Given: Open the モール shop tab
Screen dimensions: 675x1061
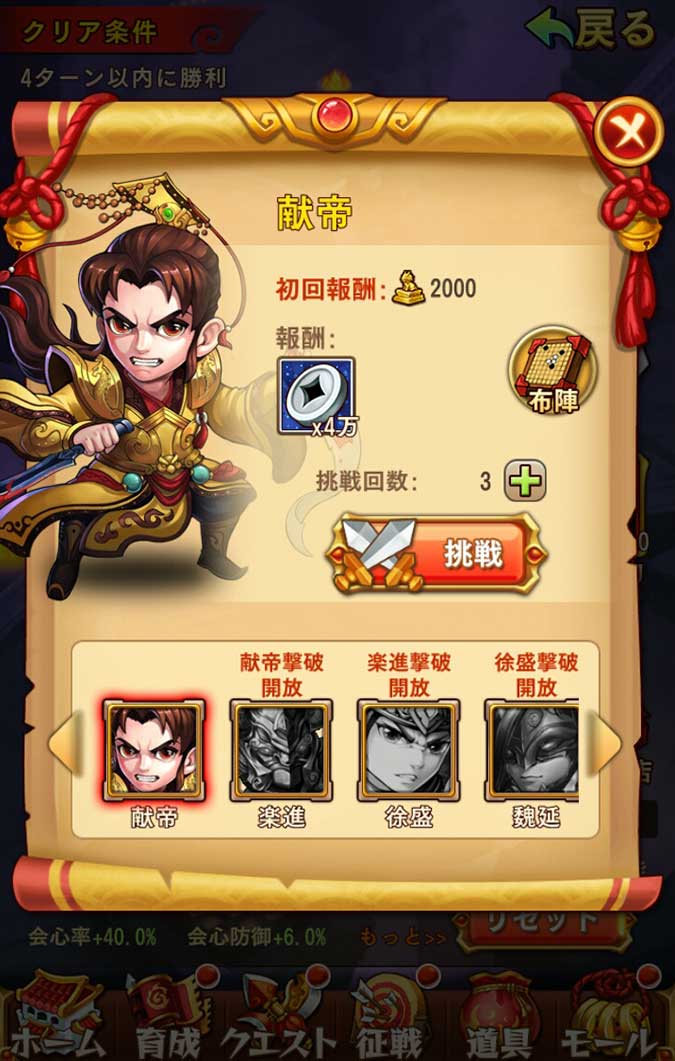Looking at the screenshot, I should point(612,1020).
